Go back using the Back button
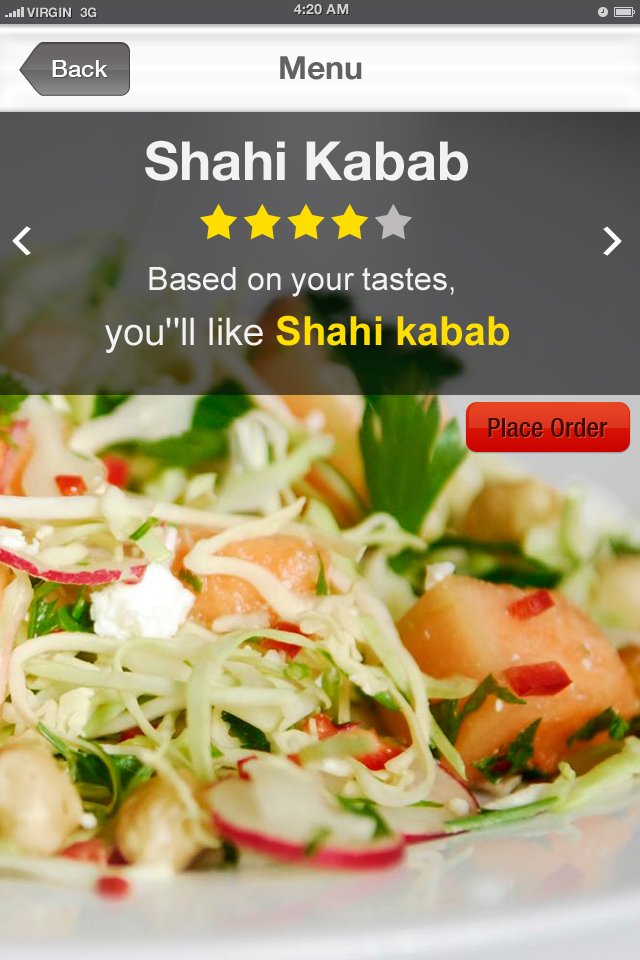The width and height of the screenshot is (640, 960). coord(76,69)
